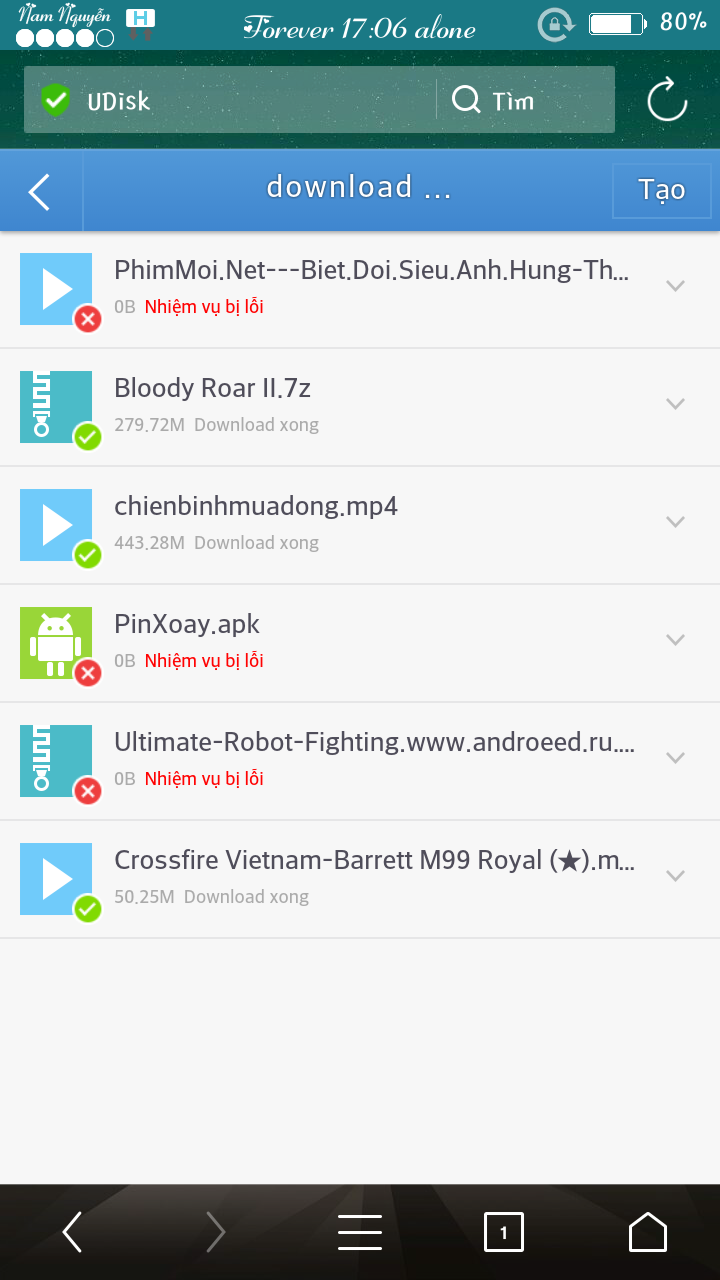Expand options for chienbinhmuadong.mp4
Image resolution: width=720 pixels, height=1280 pixels.
coord(676,523)
